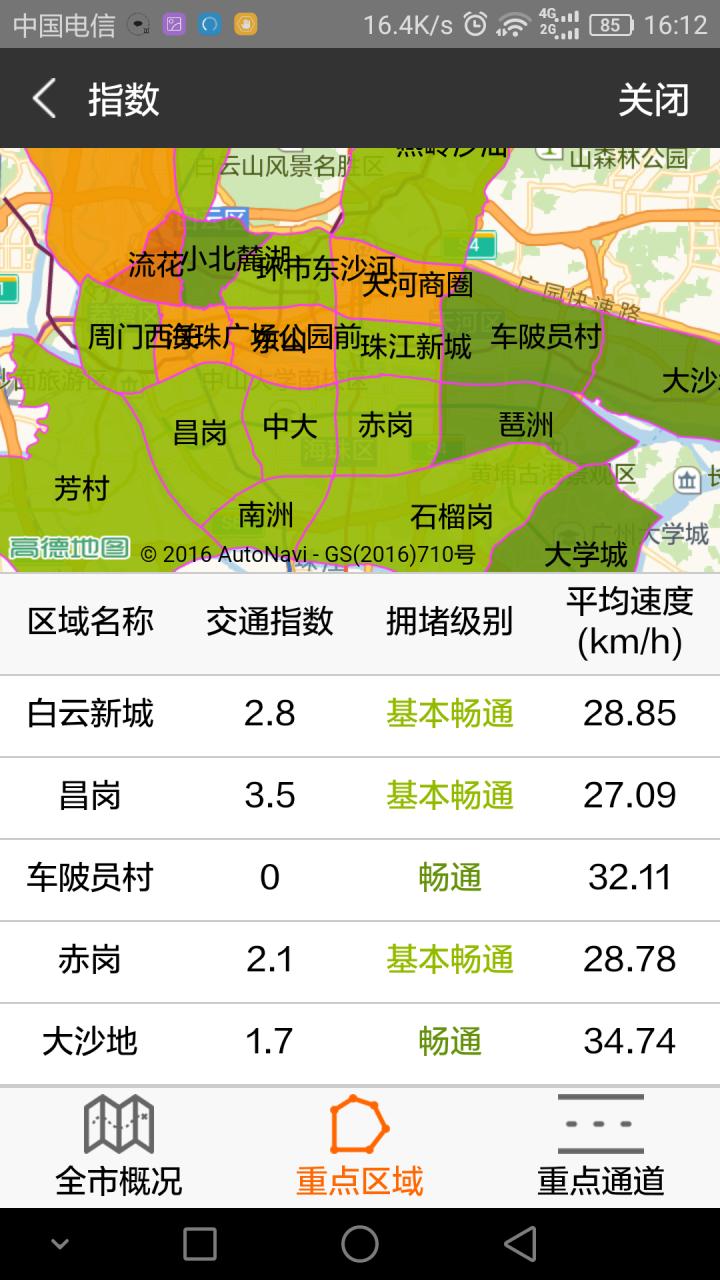
Task: Choose the 赤岗 area row
Action: point(360,960)
